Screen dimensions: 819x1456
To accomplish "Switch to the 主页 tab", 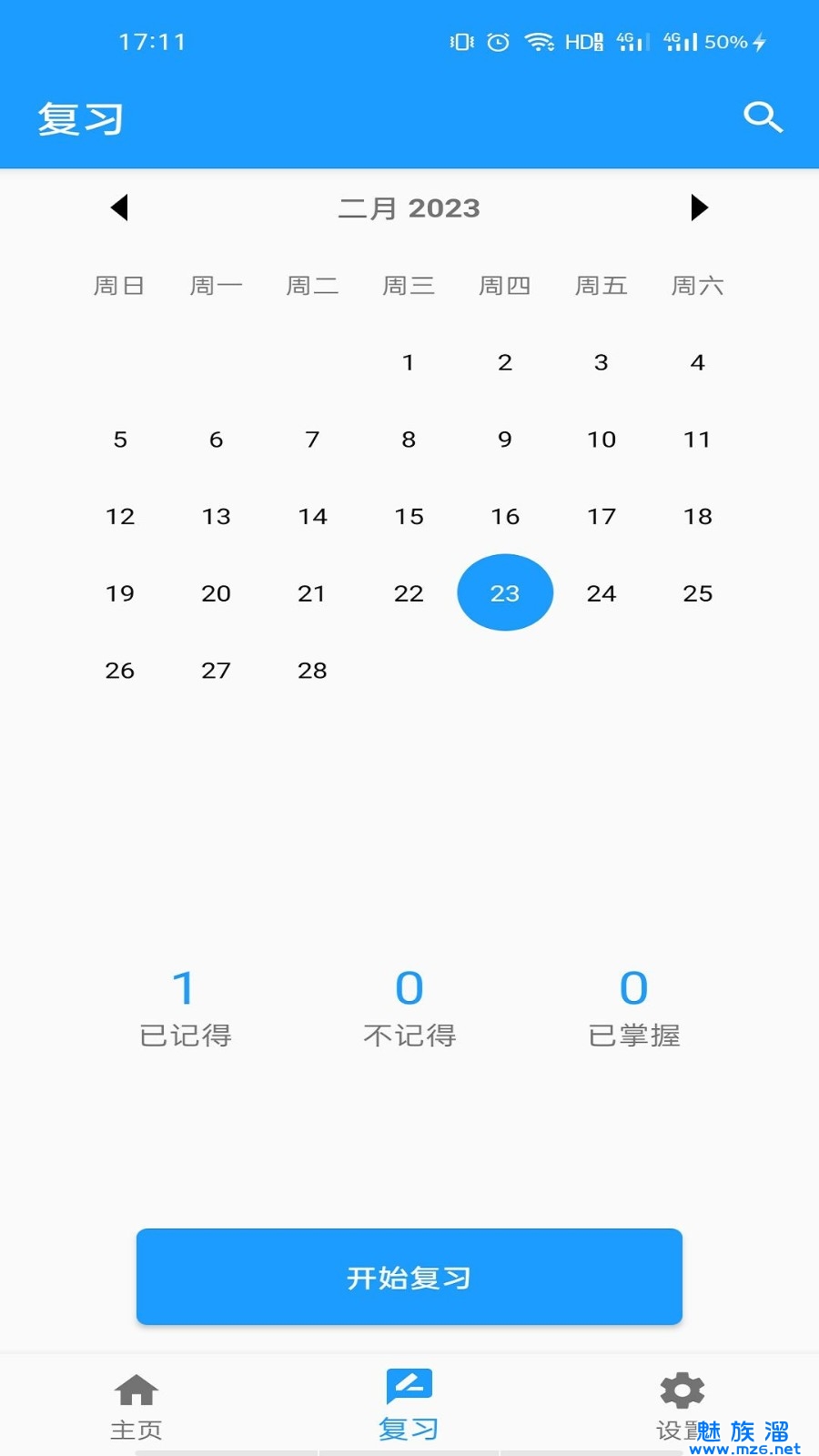I will coord(136,1406).
